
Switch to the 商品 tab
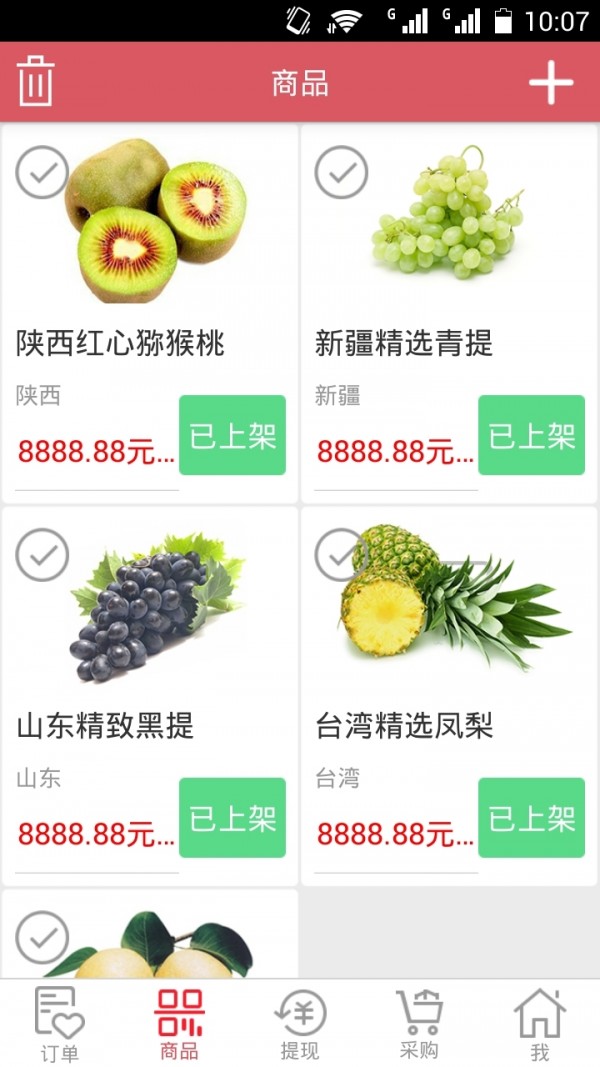[179, 1023]
